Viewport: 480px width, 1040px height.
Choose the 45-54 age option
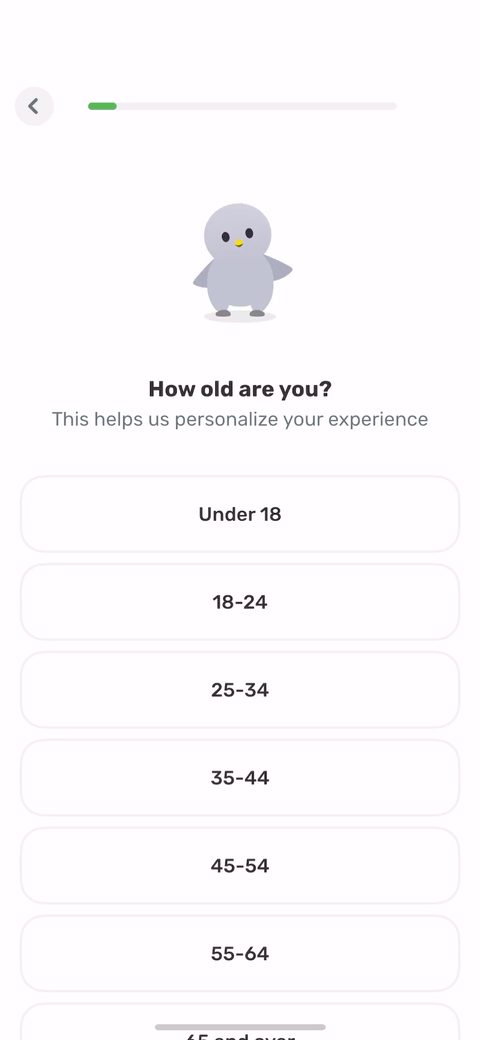240,866
